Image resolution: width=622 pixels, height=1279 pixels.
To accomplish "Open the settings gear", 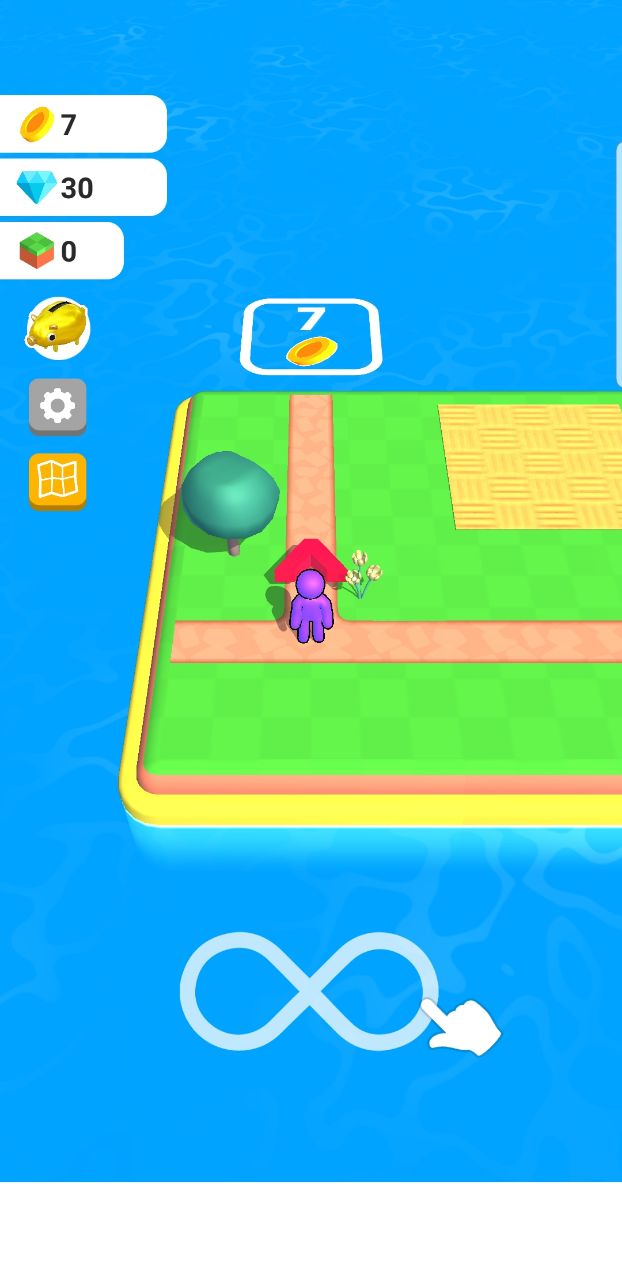I will tap(58, 406).
